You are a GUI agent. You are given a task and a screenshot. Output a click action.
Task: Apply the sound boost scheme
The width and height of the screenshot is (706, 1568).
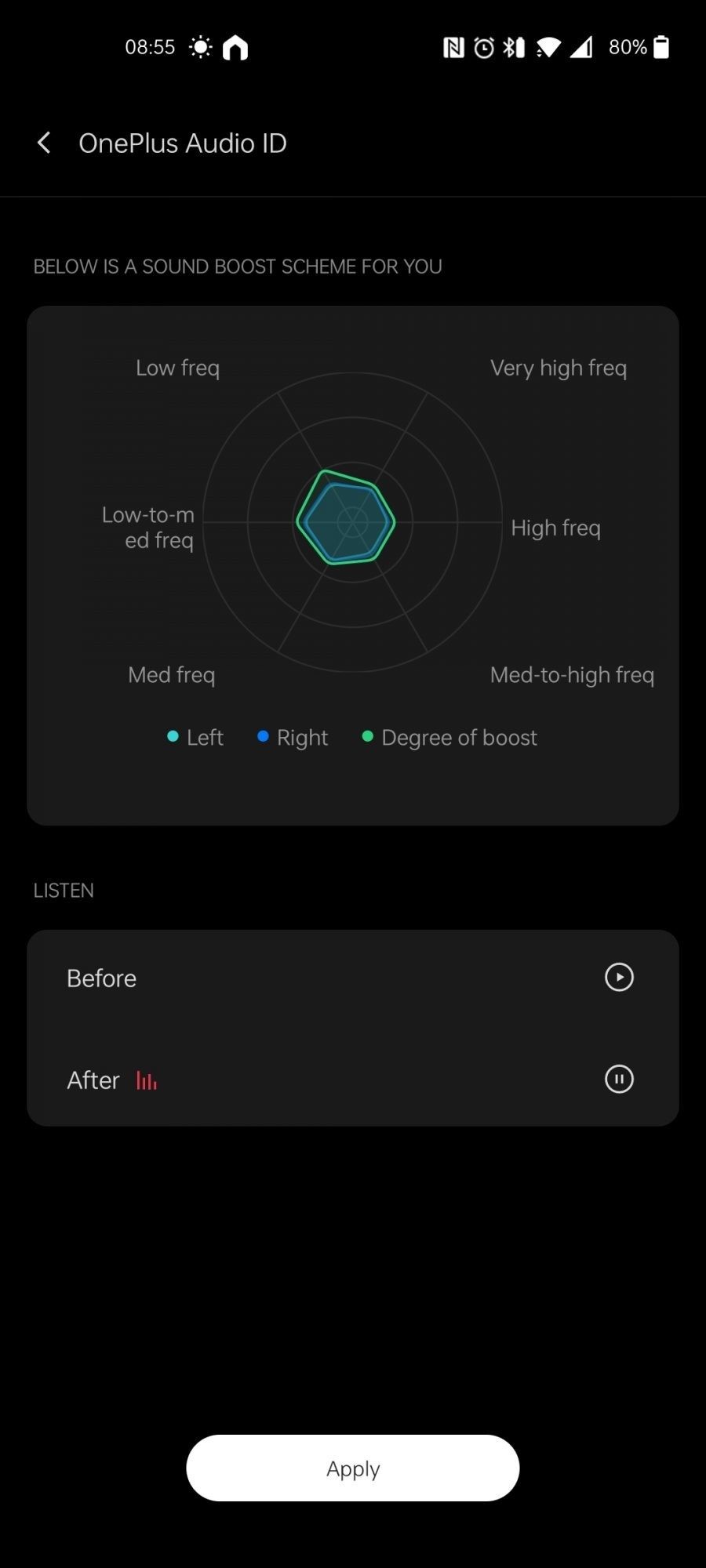[x=353, y=1468]
